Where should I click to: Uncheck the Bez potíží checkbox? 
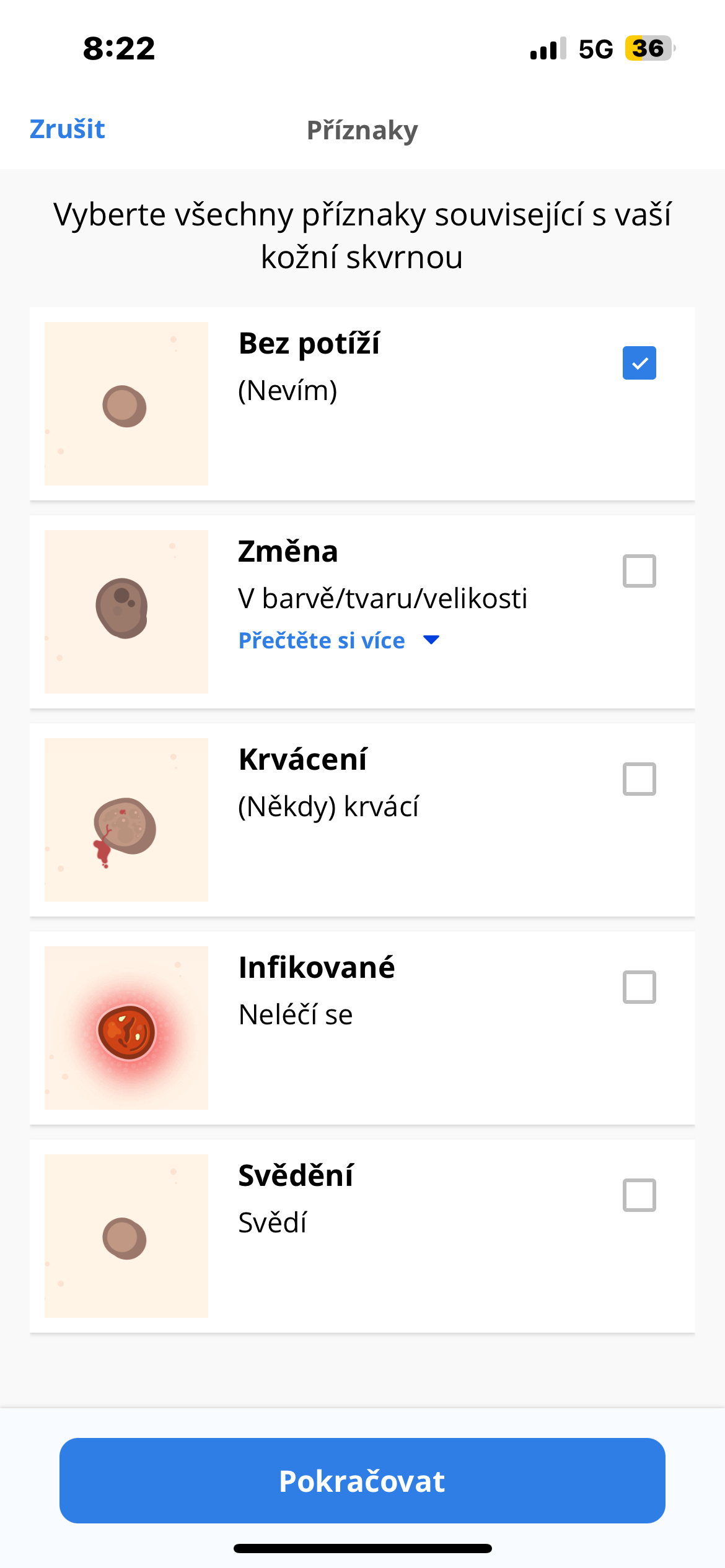tap(639, 363)
